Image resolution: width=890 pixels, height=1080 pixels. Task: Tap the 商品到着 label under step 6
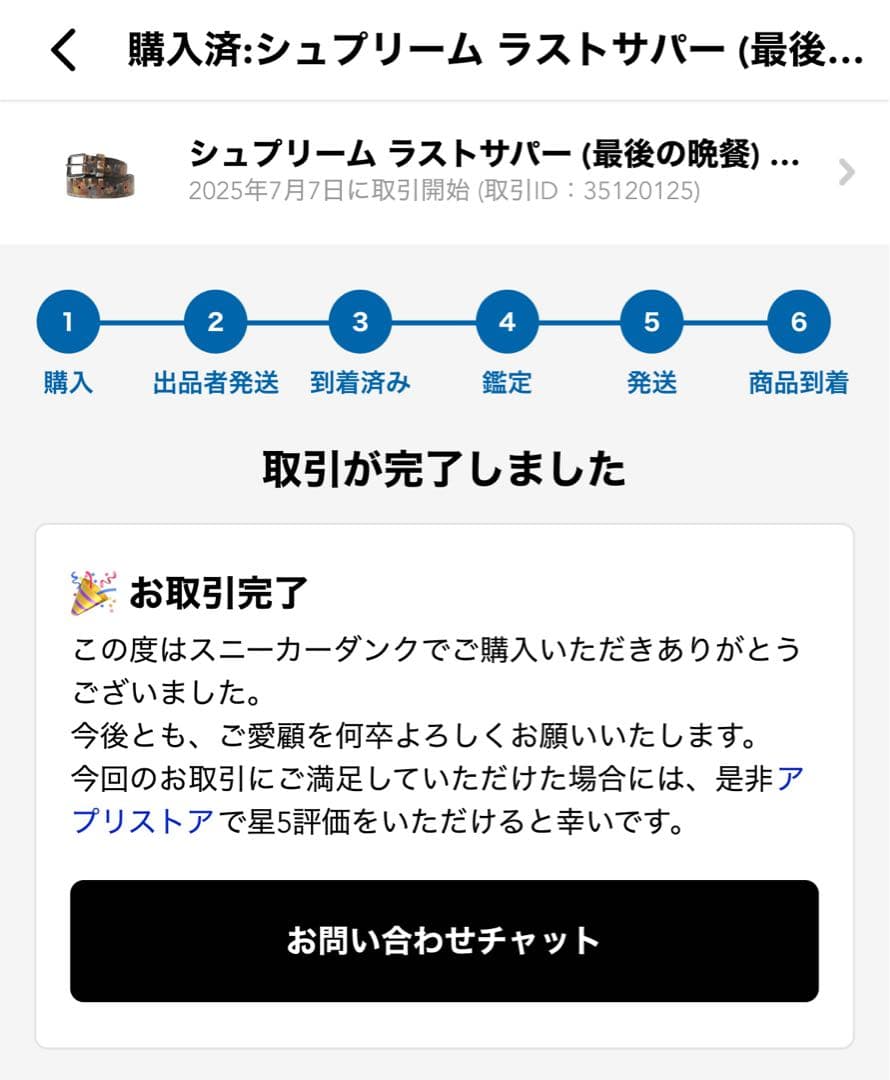click(796, 383)
